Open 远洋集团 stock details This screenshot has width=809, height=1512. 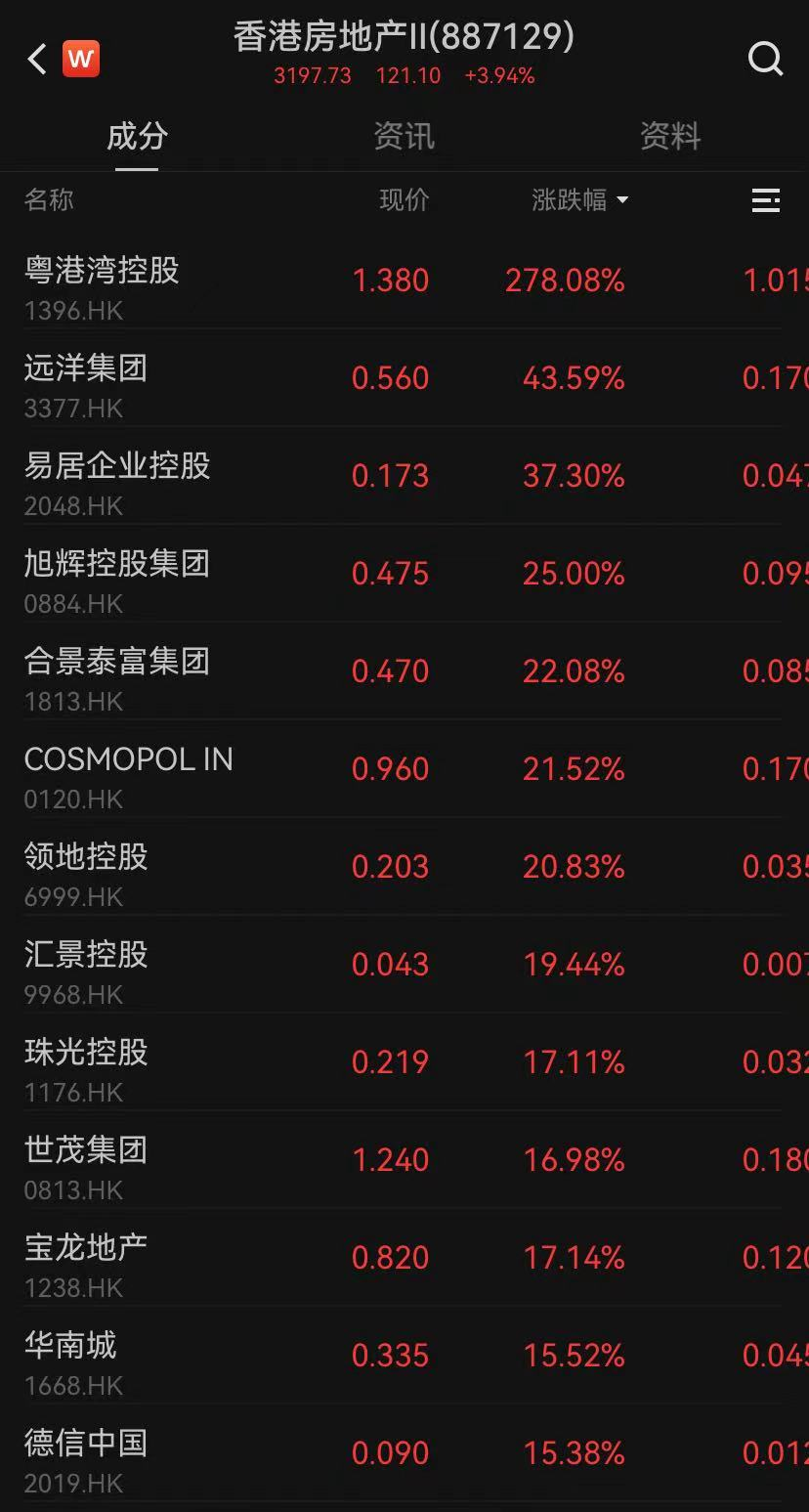pos(86,379)
